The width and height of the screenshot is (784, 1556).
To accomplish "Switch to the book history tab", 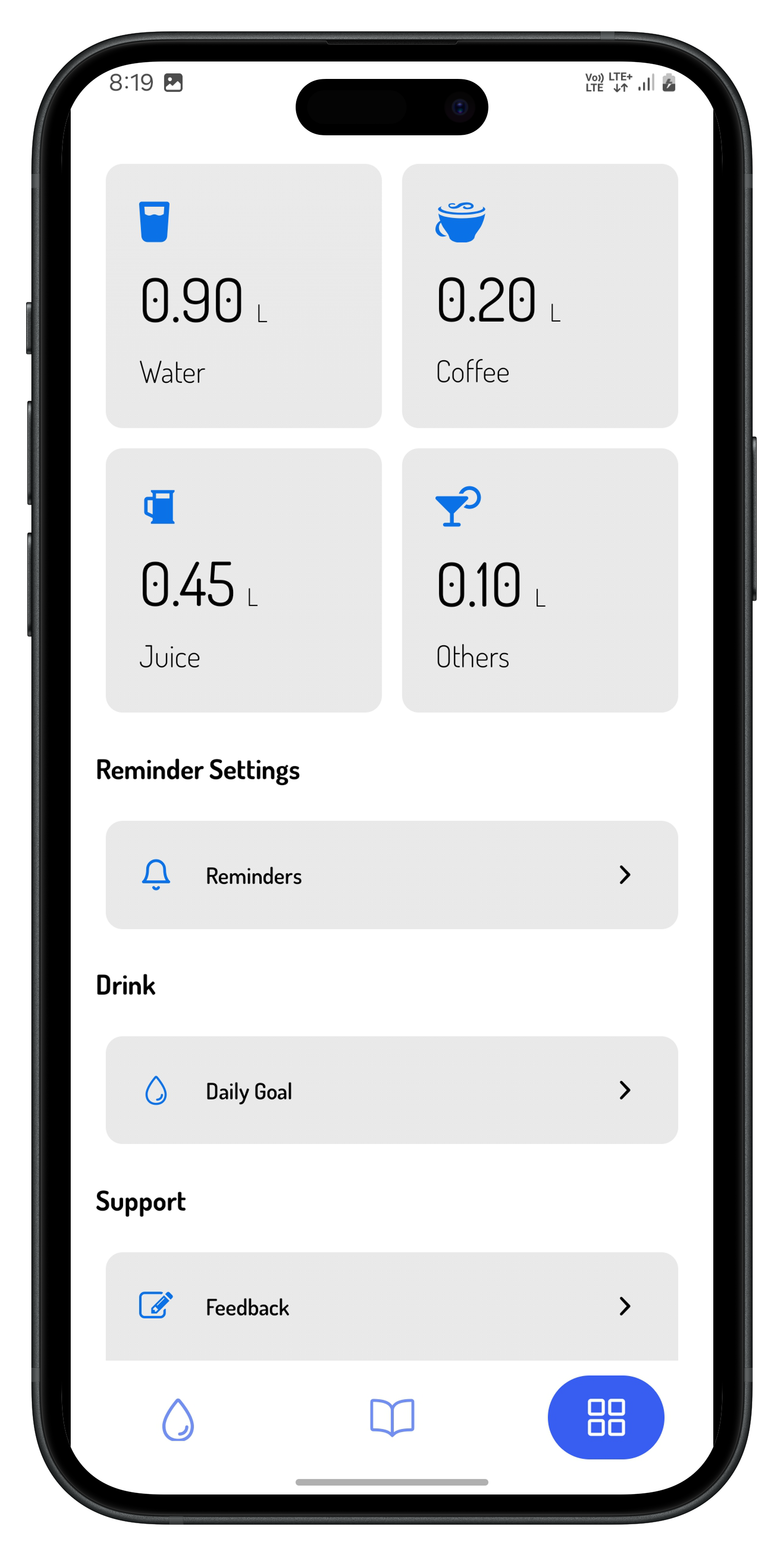I will 392,1417.
